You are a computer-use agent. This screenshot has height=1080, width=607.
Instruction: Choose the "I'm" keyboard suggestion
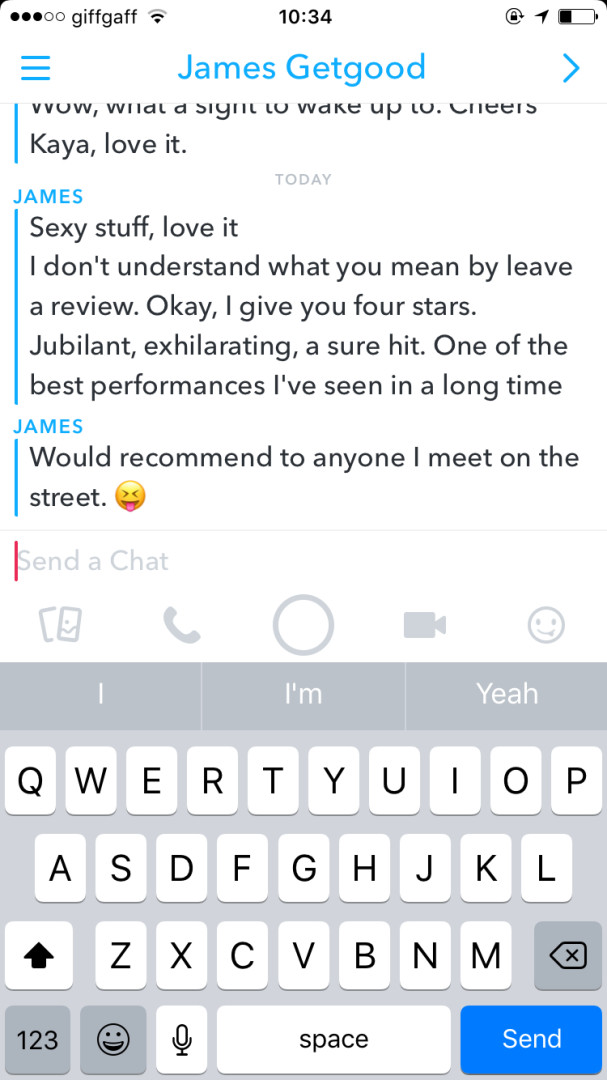pos(303,694)
